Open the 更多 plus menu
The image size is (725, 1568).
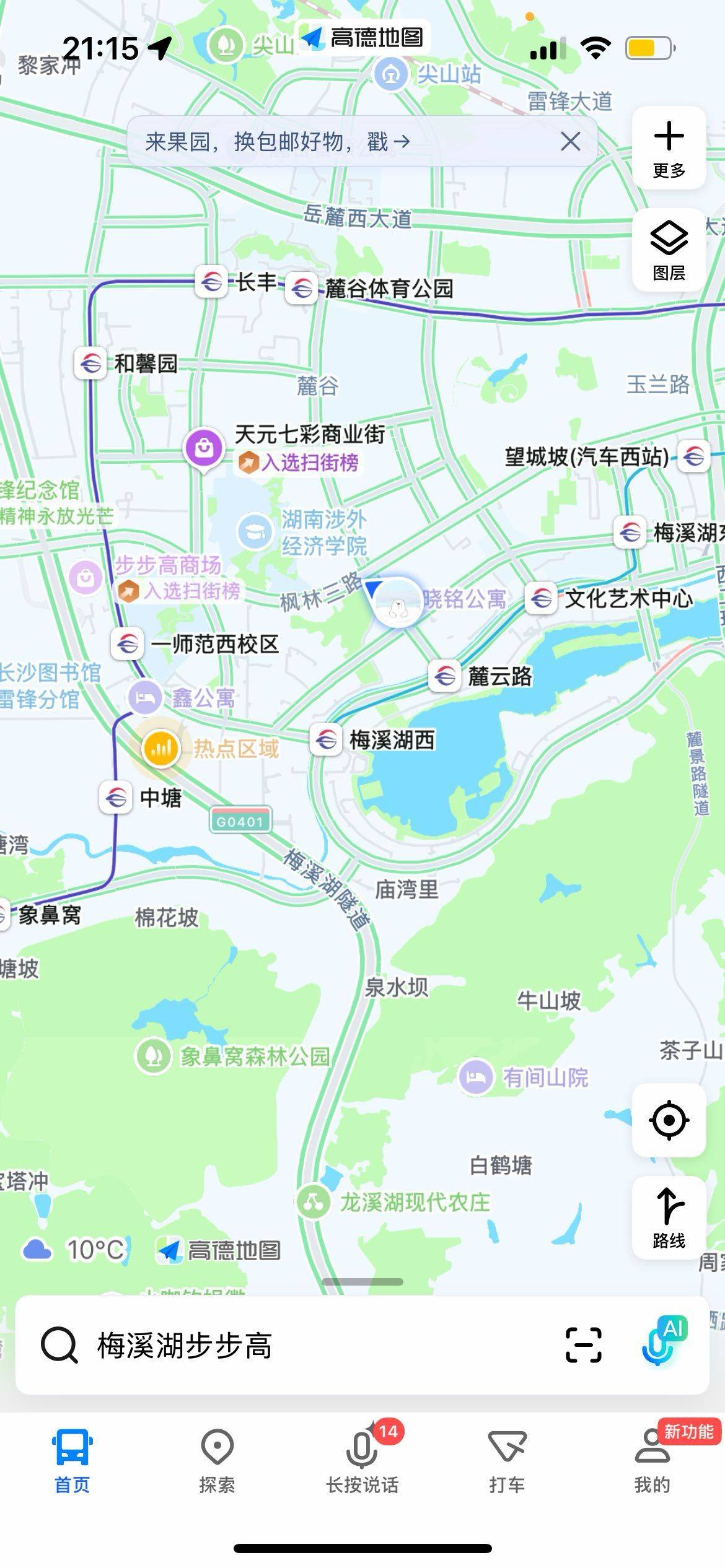[669, 147]
